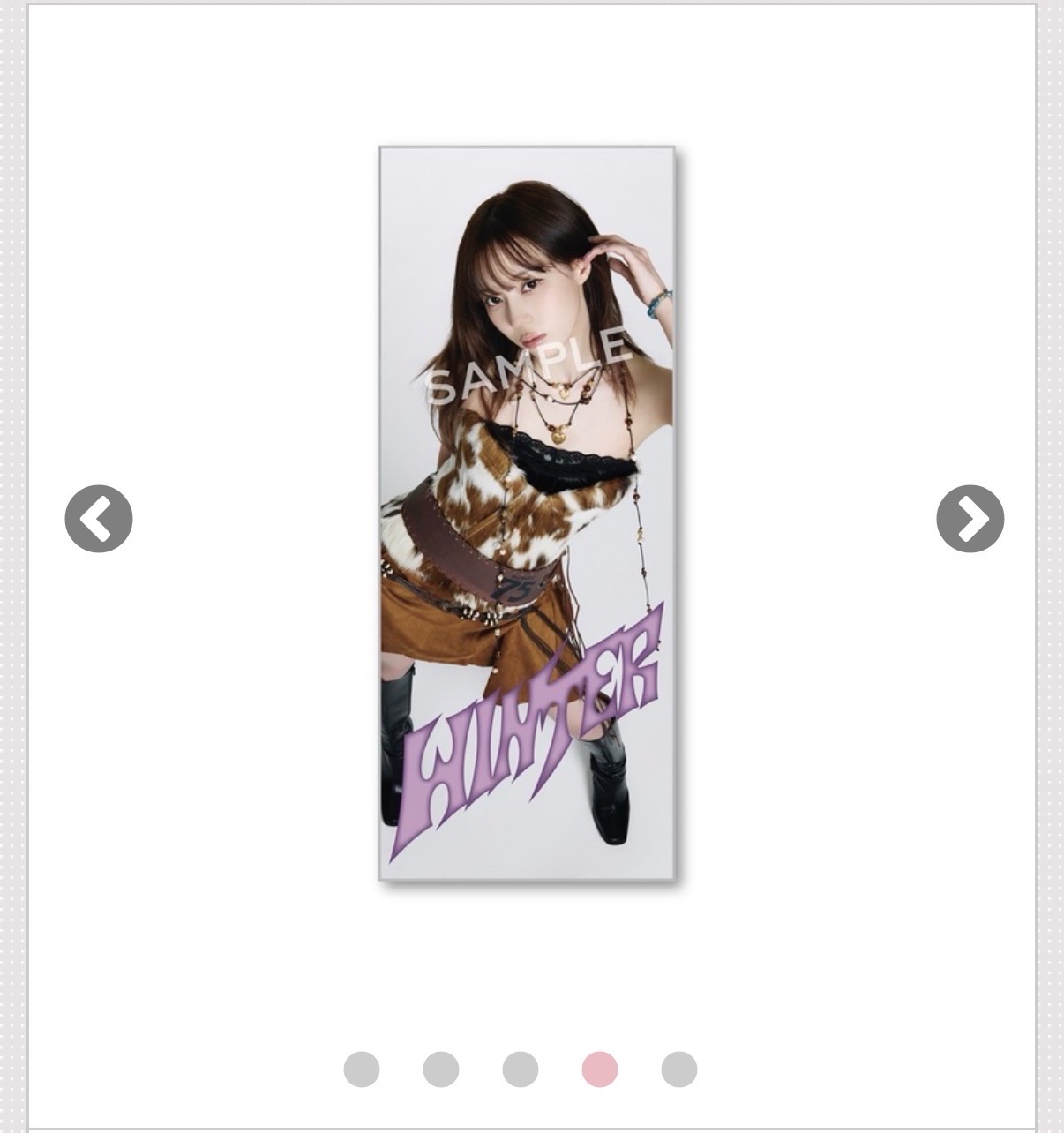Open the WINTER sample product image
1064x1133 pixels.
pyautogui.click(x=528, y=514)
